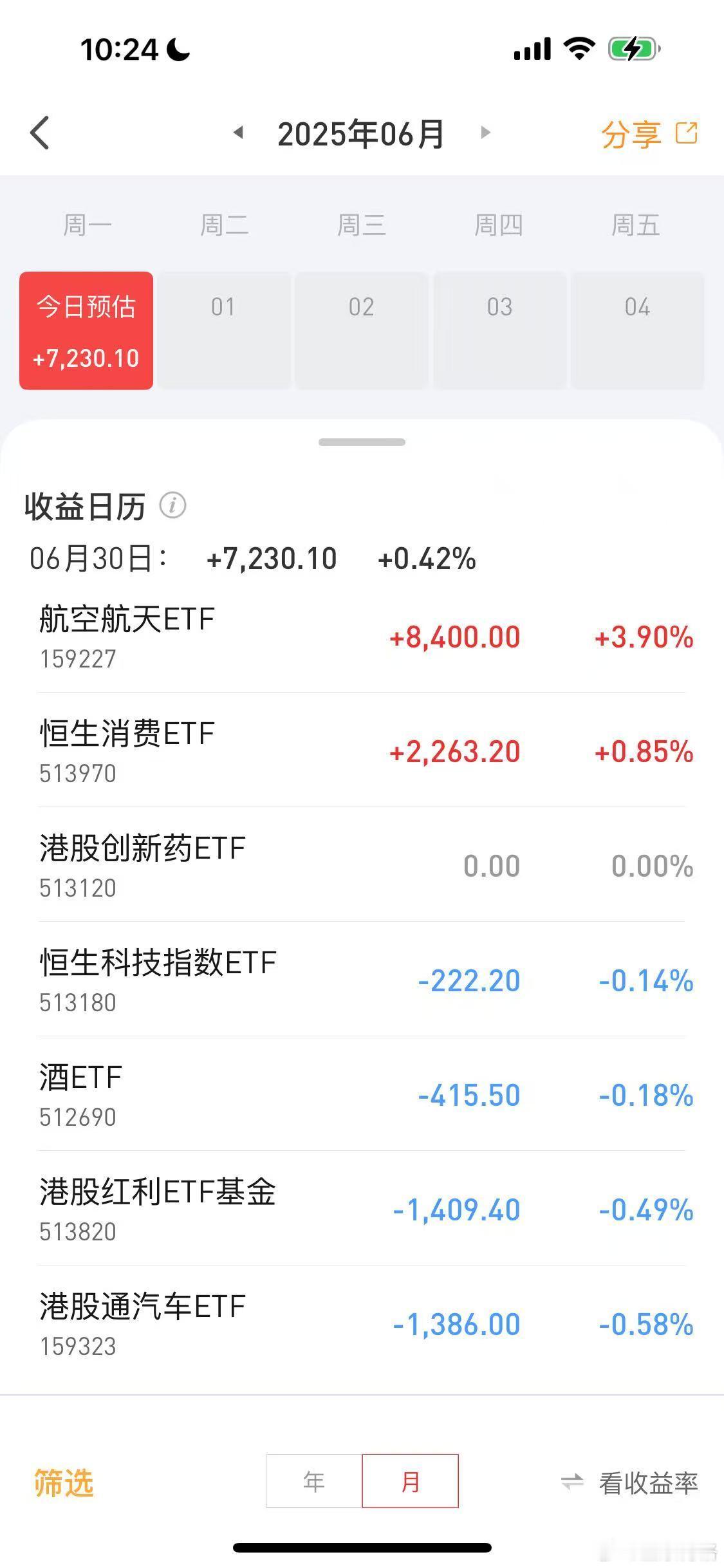Open 港股通汽车ETF 159323 row
The image size is (724, 1568).
[362, 1323]
